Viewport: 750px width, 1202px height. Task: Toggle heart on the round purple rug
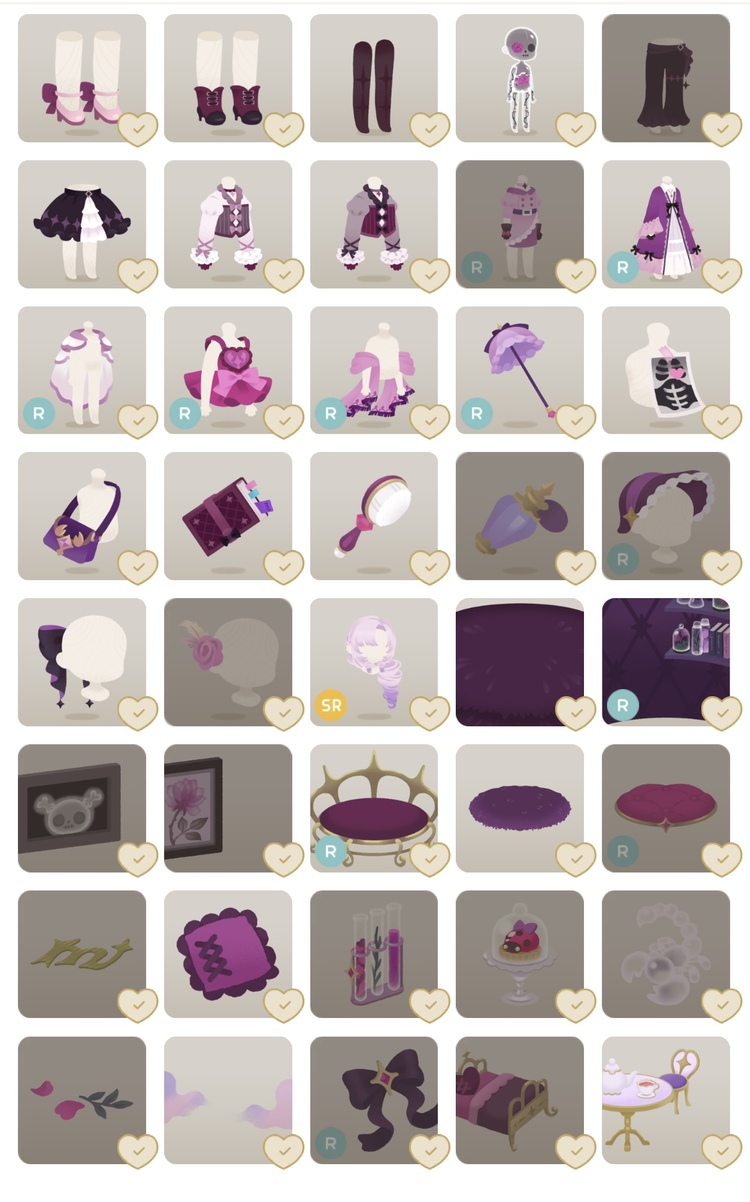click(x=575, y=859)
